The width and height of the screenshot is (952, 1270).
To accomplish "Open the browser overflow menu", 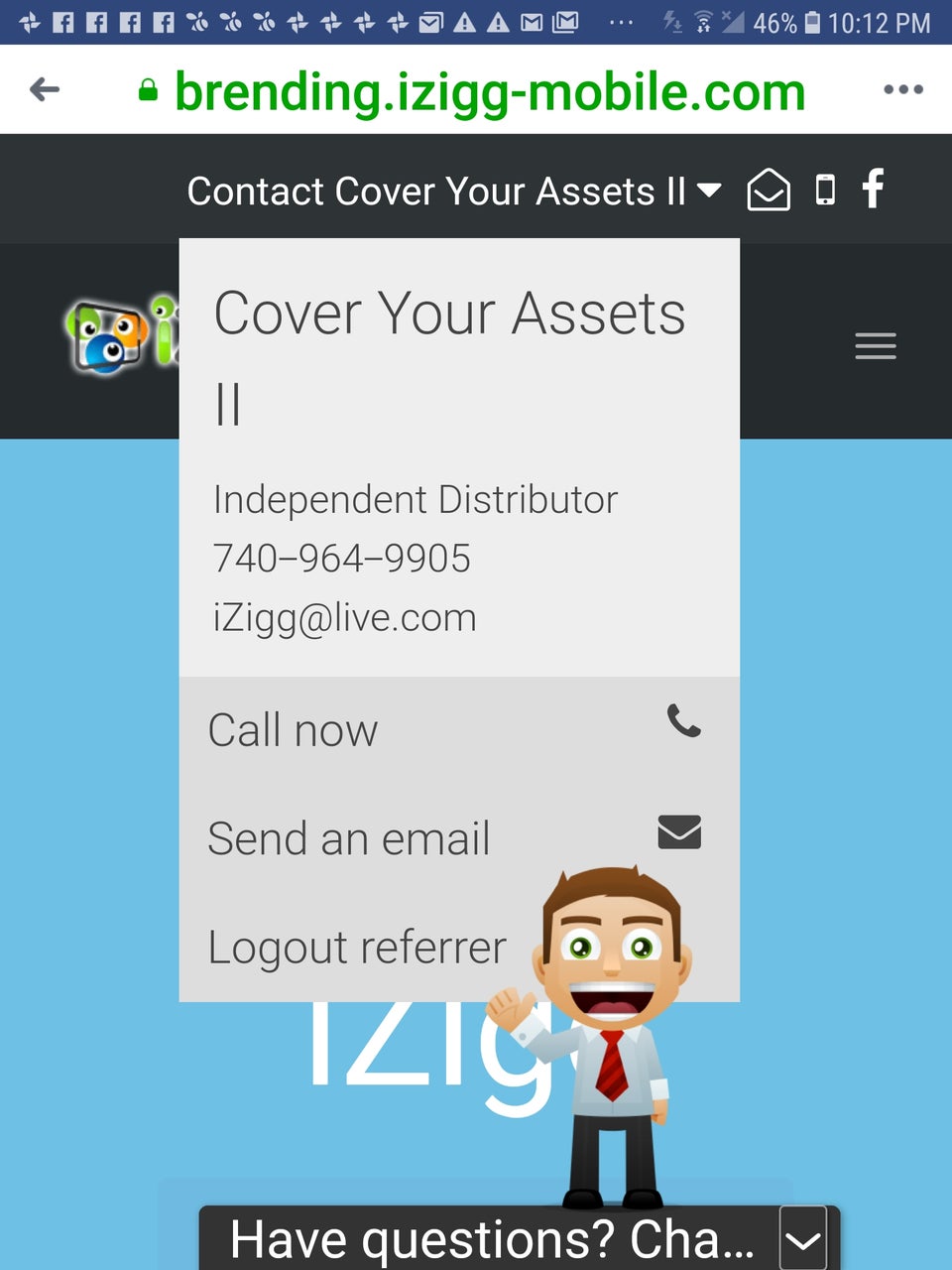I will [902, 90].
